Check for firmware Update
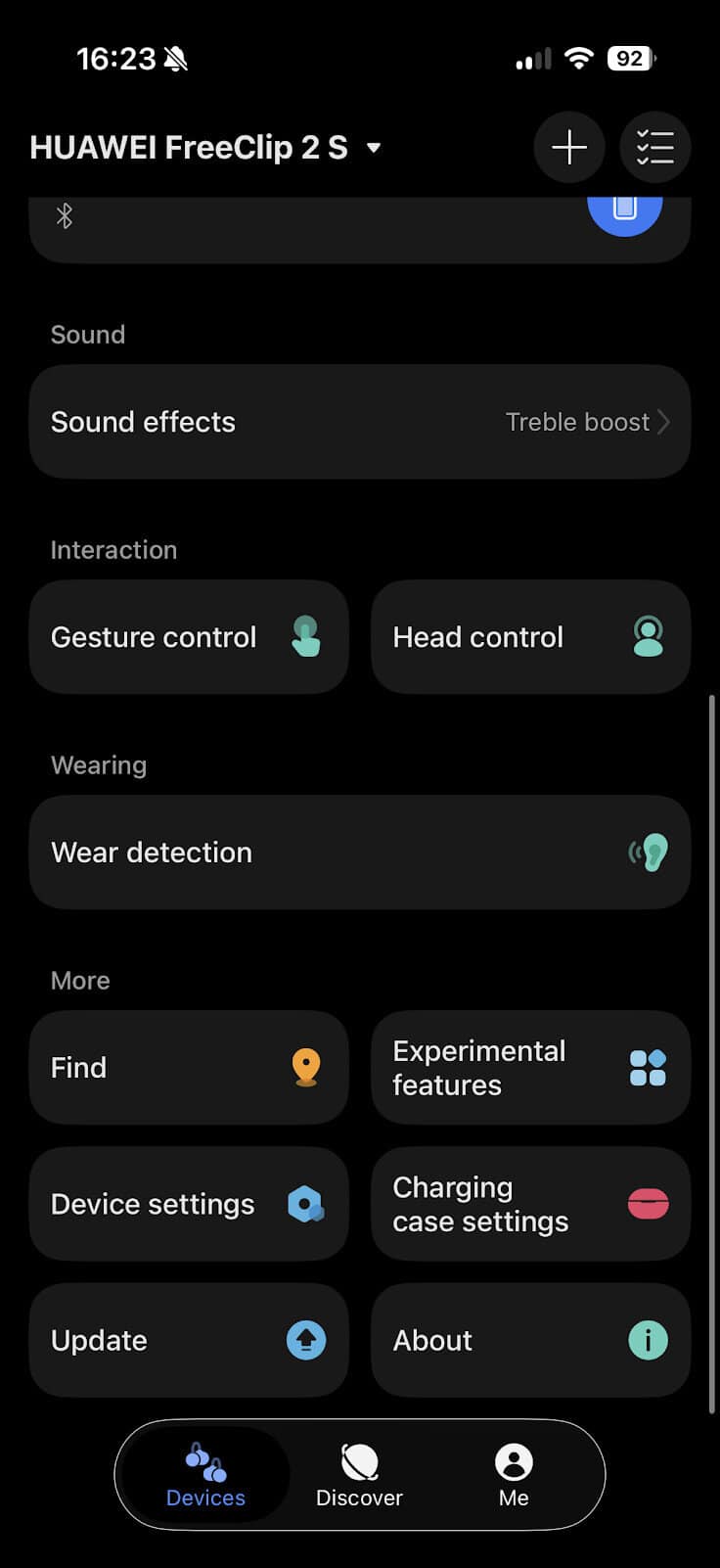The width and height of the screenshot is (720, 1568). tap(189, 1340)
